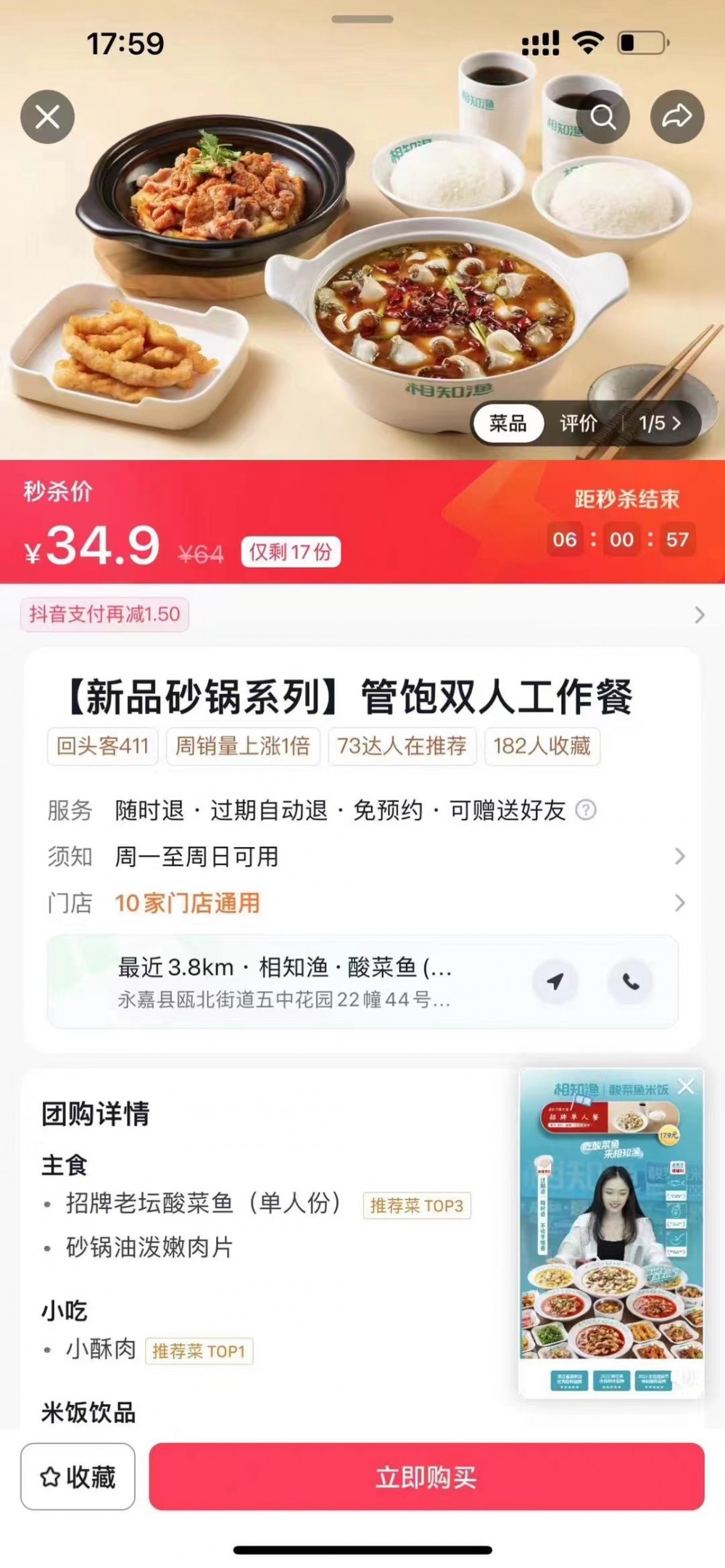
Task: Add this deal to 收藏
Action: (78, 1477)
